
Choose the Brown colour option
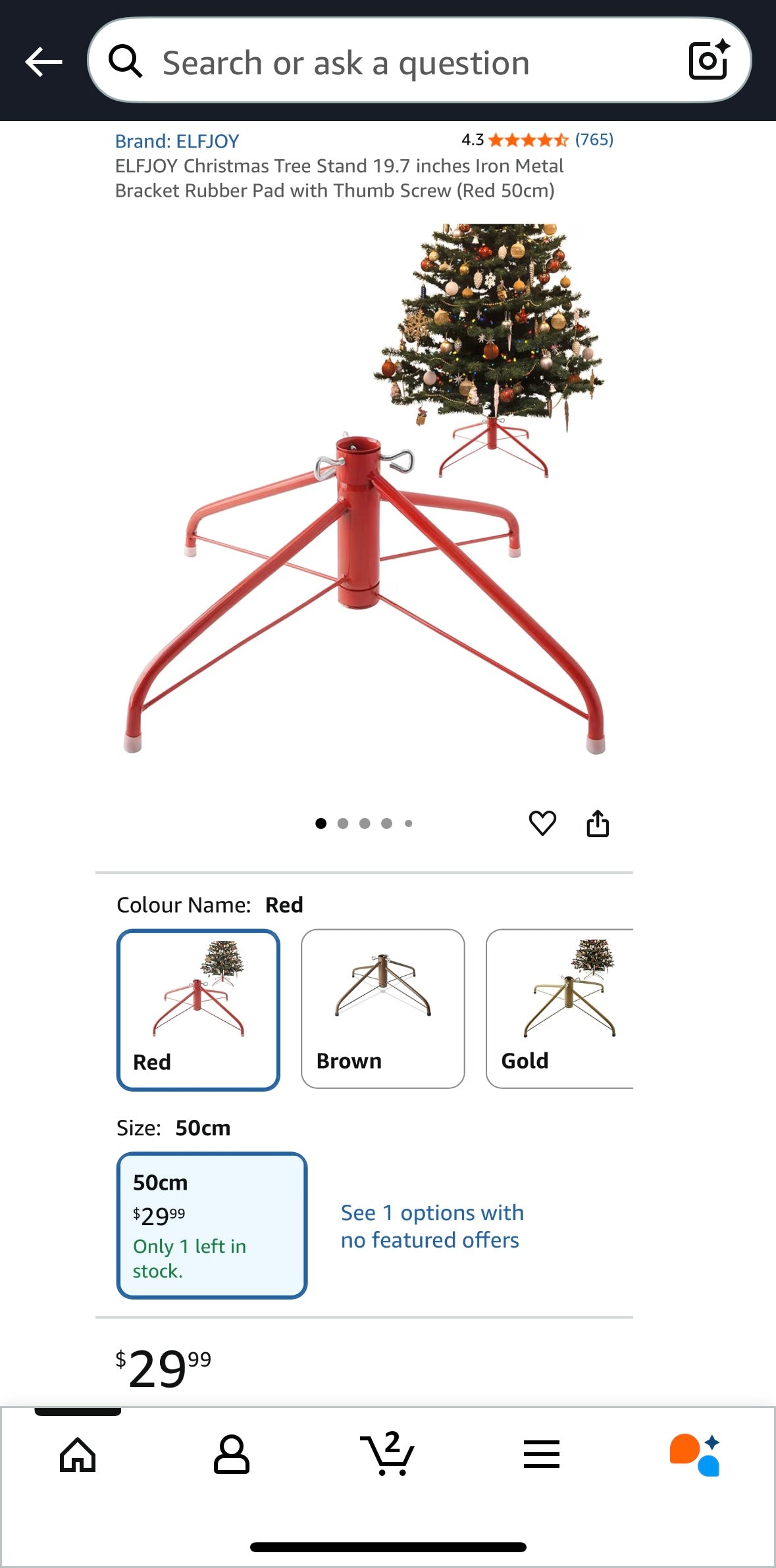pos(382,1009)
